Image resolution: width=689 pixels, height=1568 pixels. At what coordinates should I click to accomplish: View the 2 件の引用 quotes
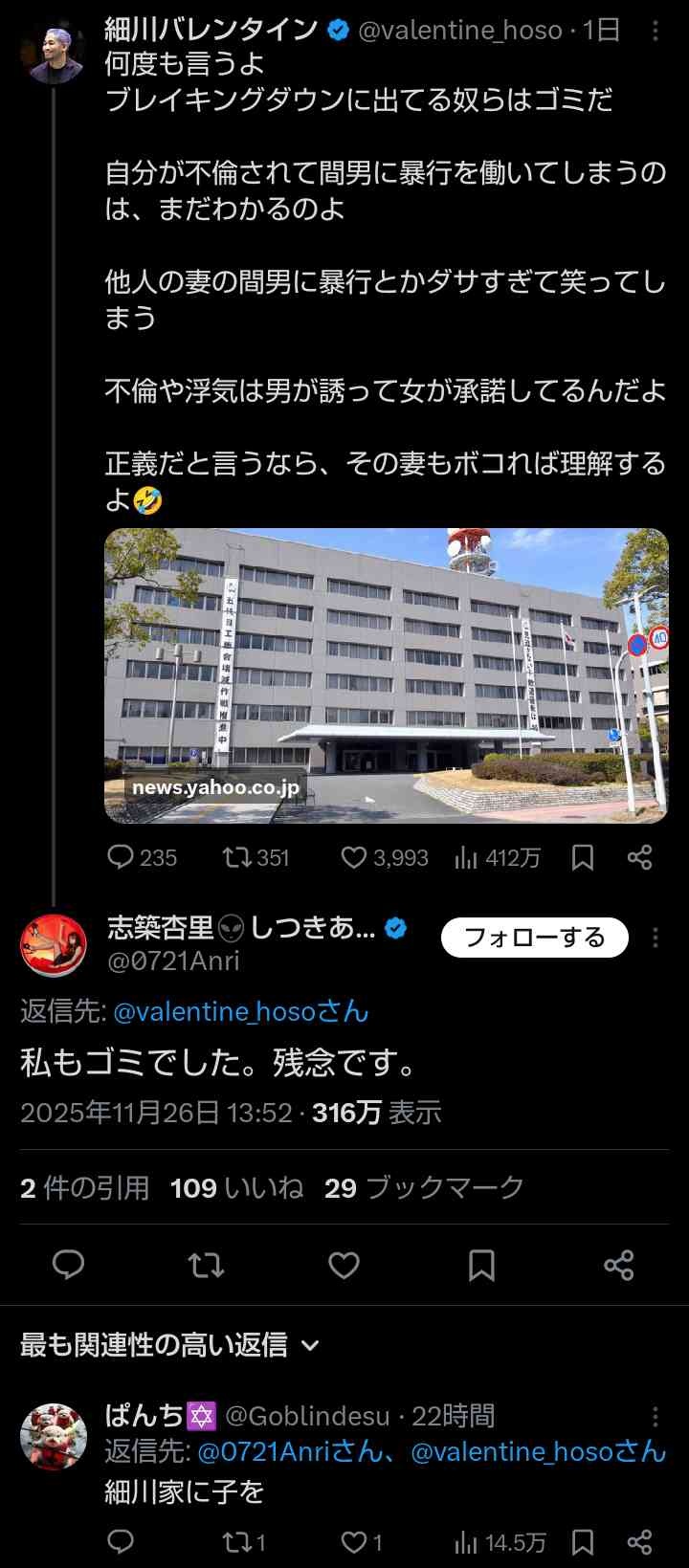(85, 1188)
